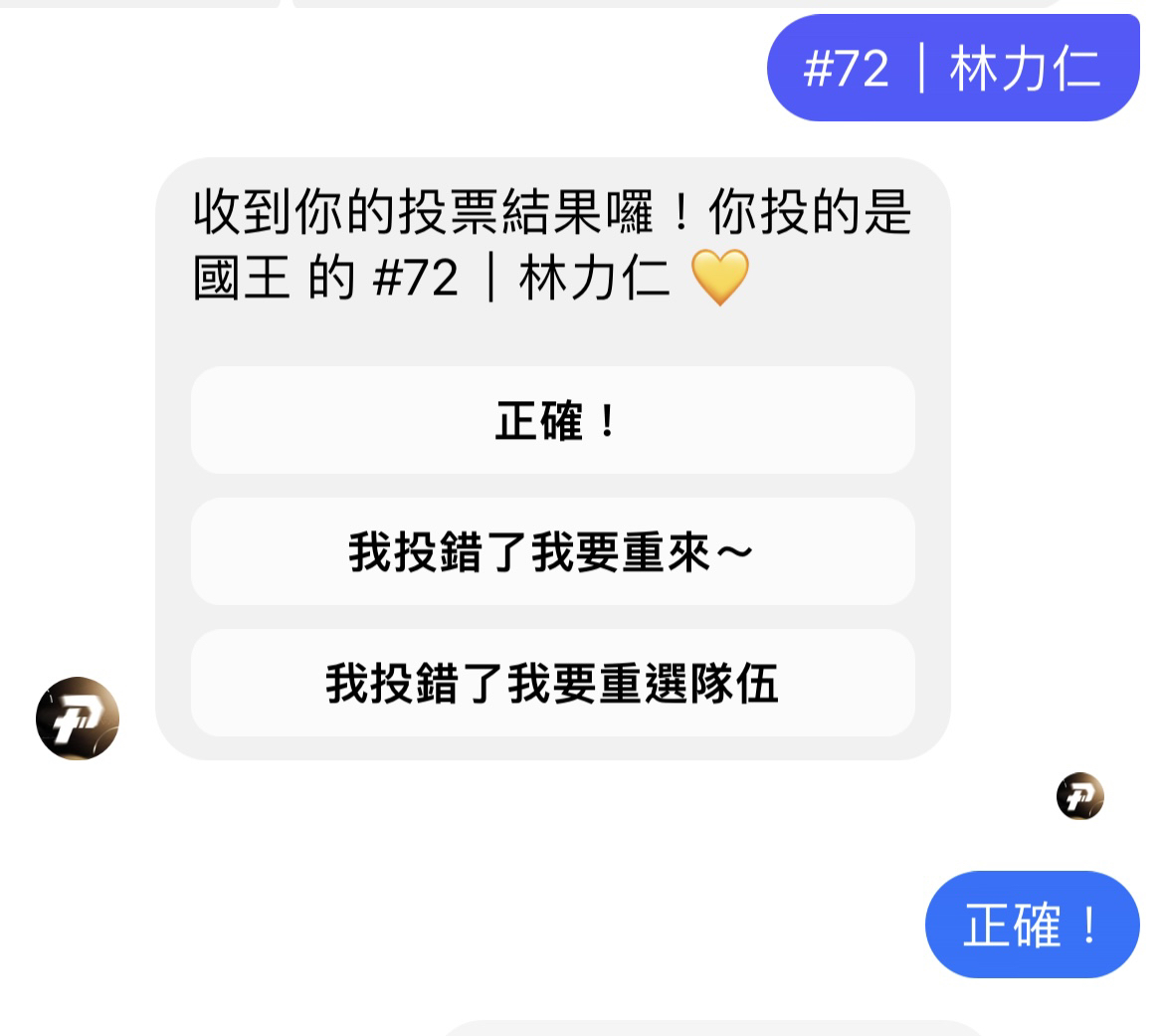Tap the 正確！ confirmation button
The height and width of the screenshot is (1036, 1164).
(552, 421)
